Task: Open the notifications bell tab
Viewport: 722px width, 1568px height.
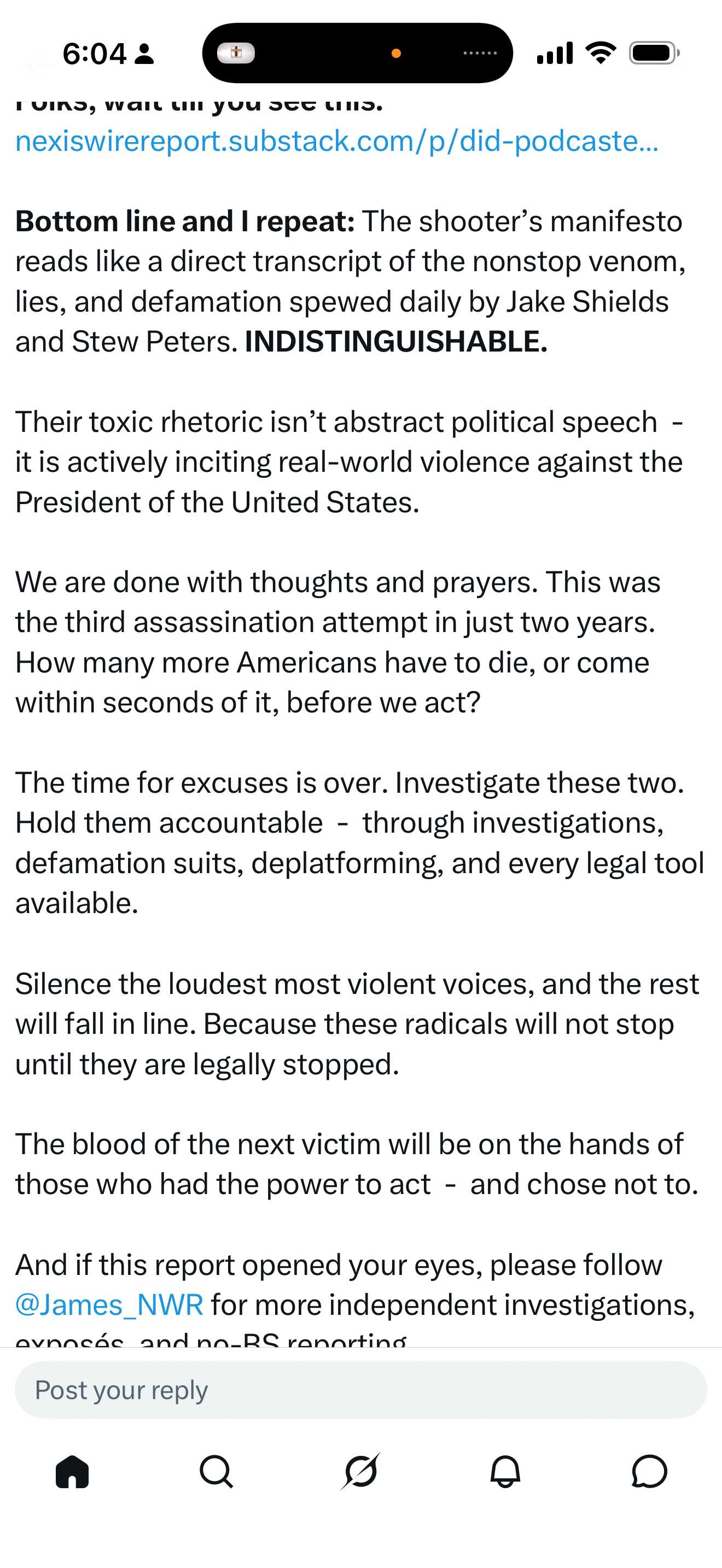Action: 505,1472
